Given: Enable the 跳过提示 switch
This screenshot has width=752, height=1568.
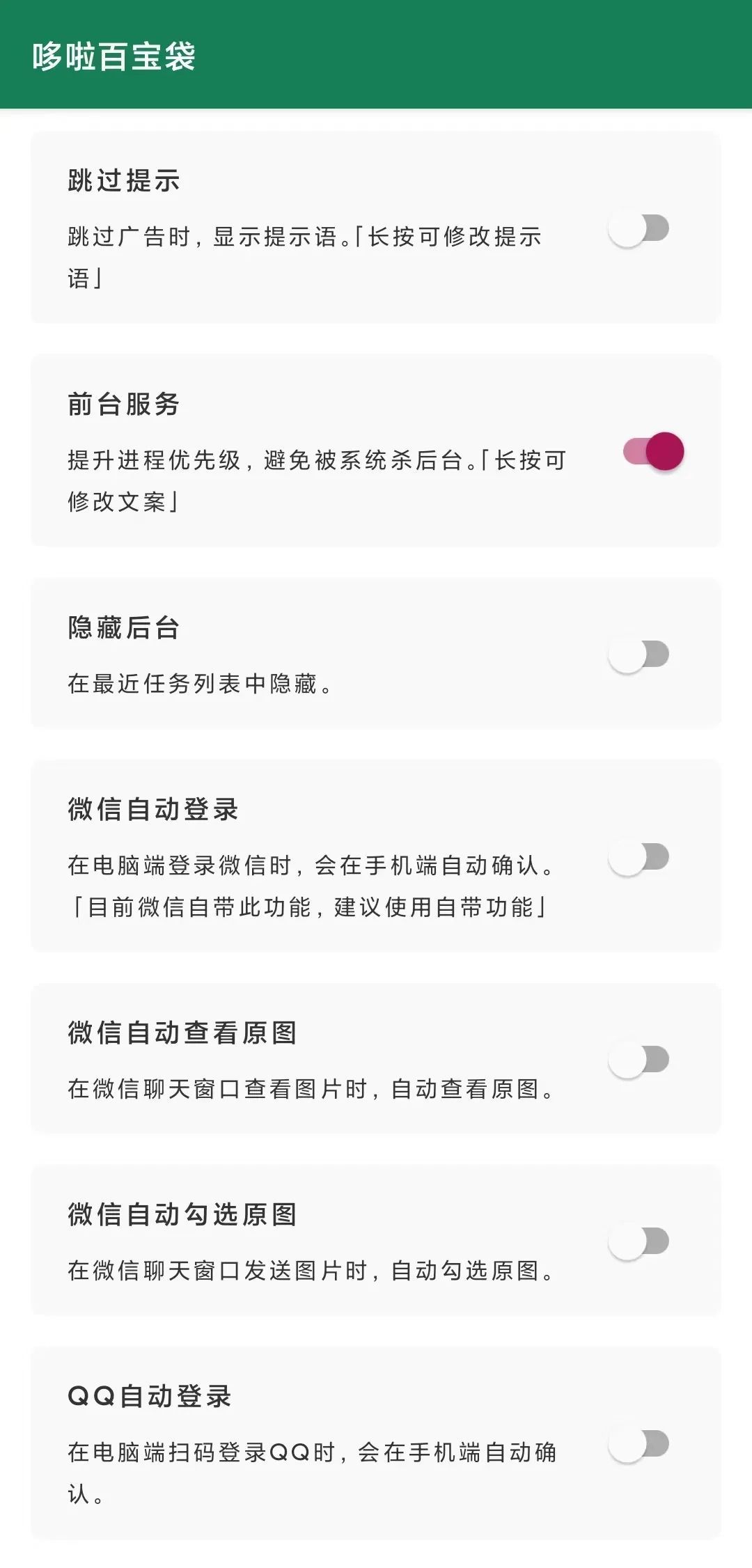Looking at the screenshot, I should tap(639, 230).
